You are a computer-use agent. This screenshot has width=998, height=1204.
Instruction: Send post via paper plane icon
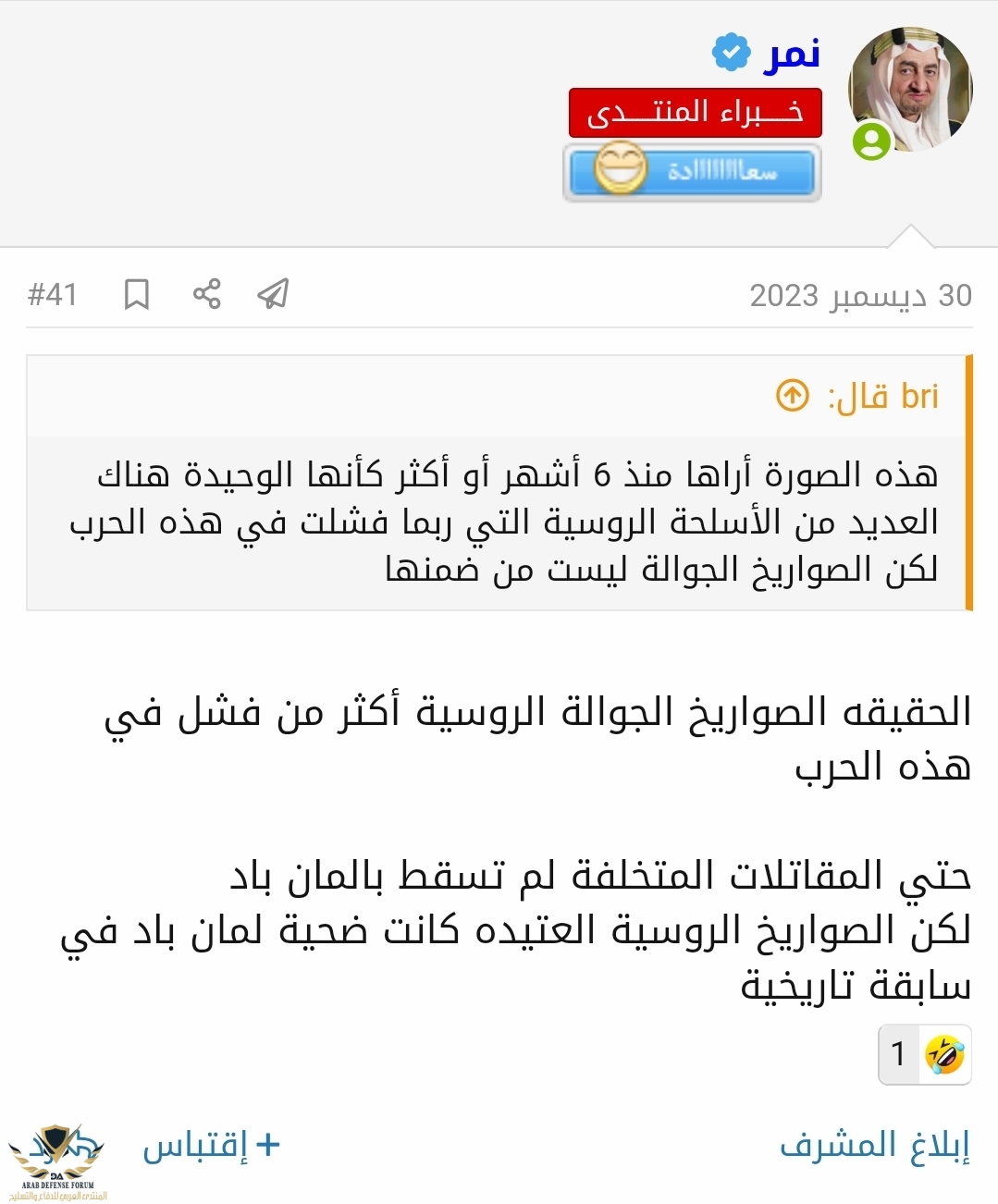click(273, 294)
